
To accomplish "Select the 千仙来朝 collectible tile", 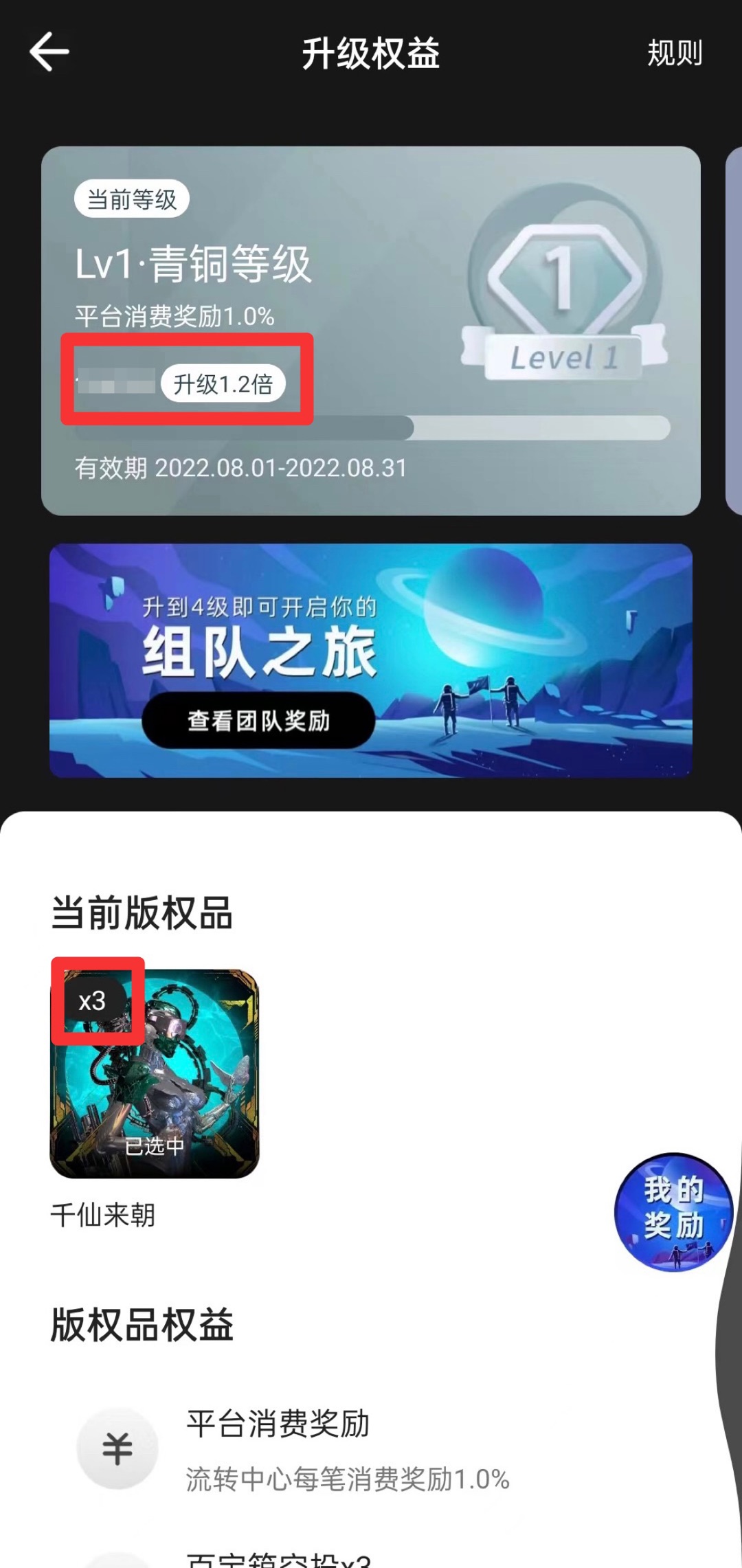I will (155, 1073).
